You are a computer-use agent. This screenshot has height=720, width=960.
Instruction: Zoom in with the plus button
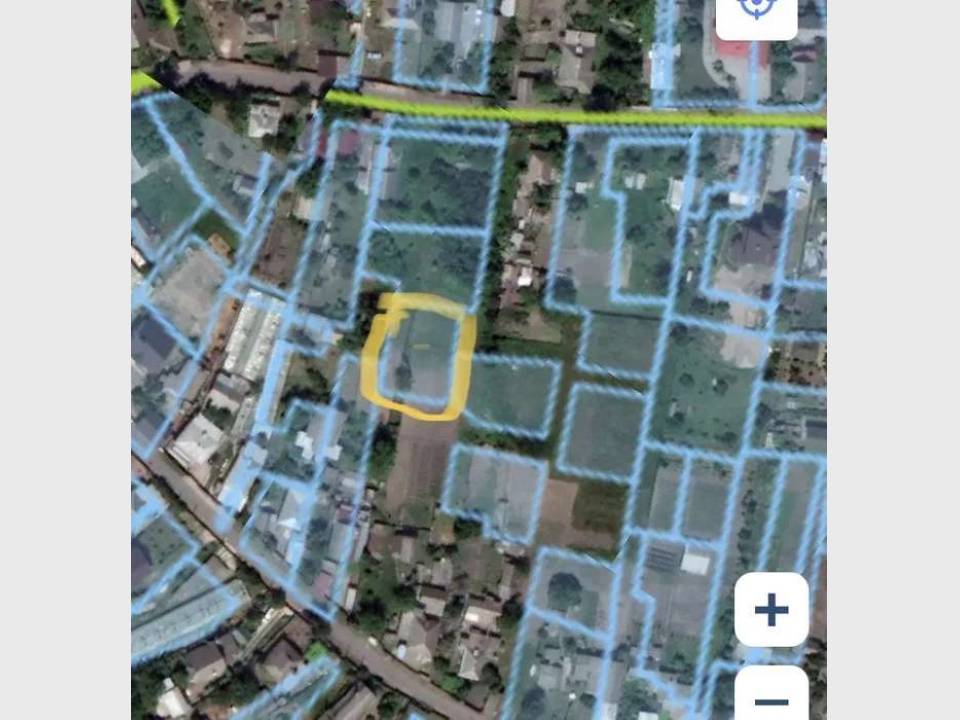click(x=771, y=609)
